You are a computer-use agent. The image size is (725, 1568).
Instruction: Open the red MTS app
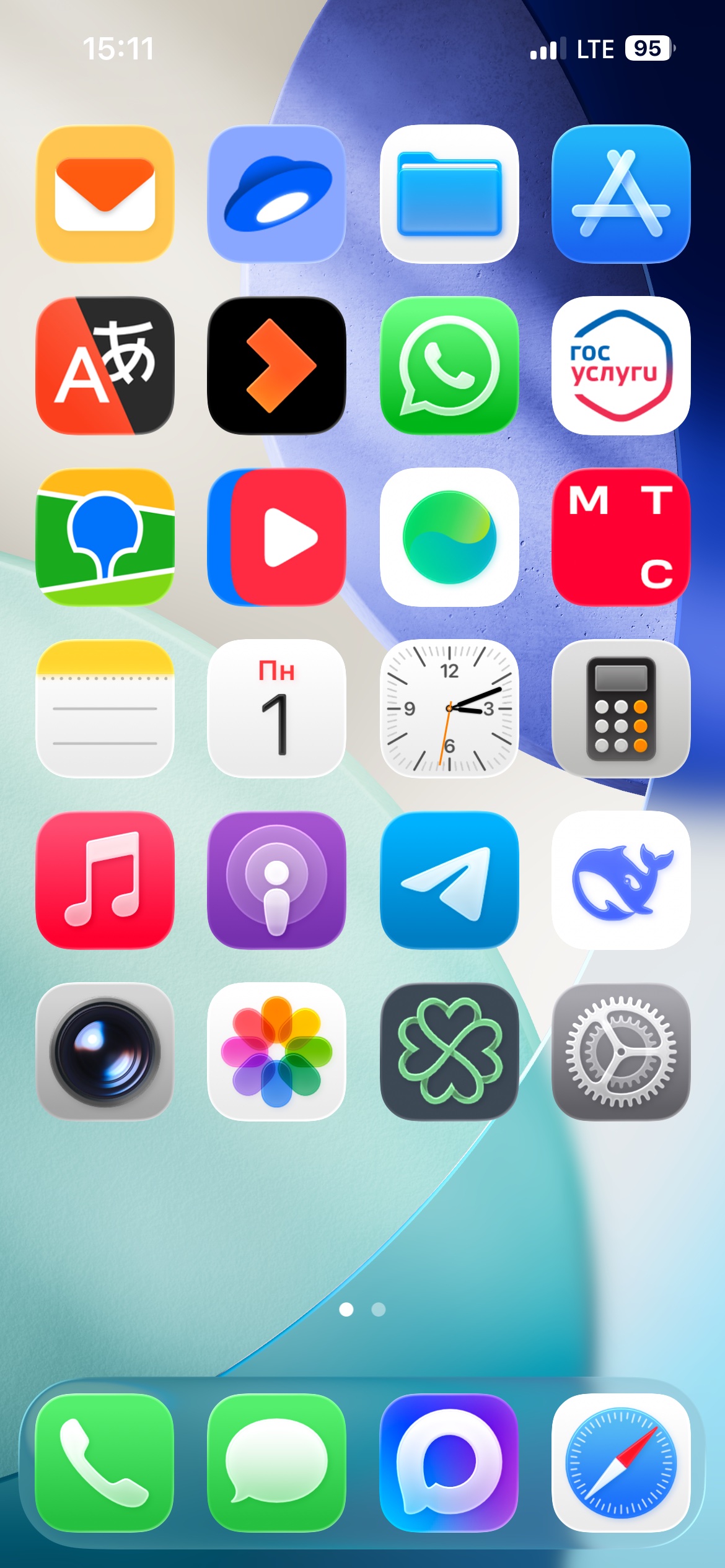pyautogui.click(x=621, y=537)
